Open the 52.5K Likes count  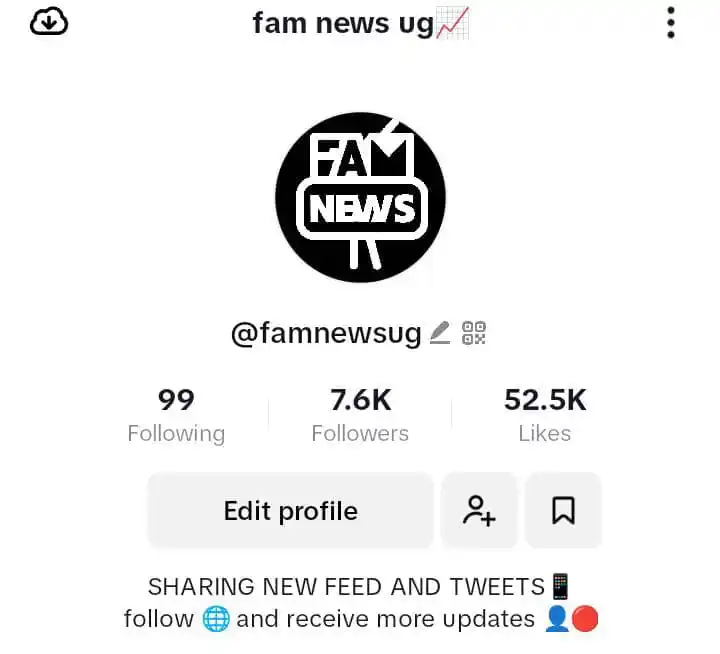tap(545, 415)
